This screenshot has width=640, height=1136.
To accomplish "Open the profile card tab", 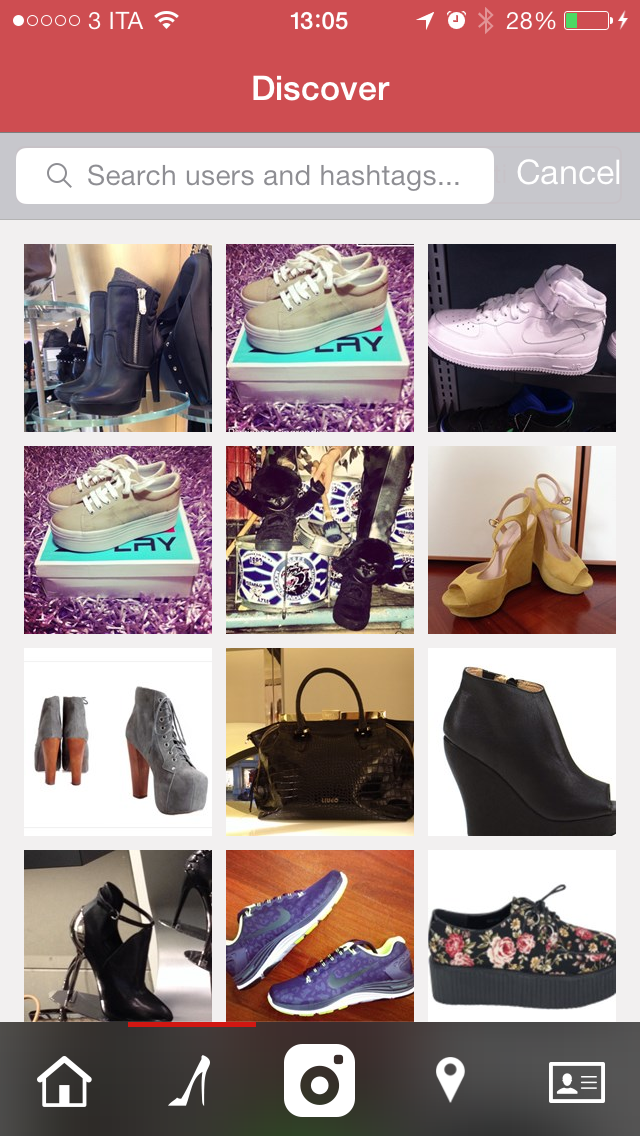I will pos(577,1082).
